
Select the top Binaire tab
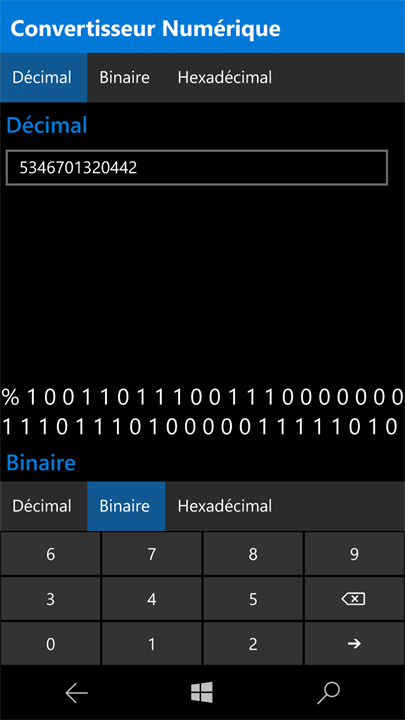(124, 77)
